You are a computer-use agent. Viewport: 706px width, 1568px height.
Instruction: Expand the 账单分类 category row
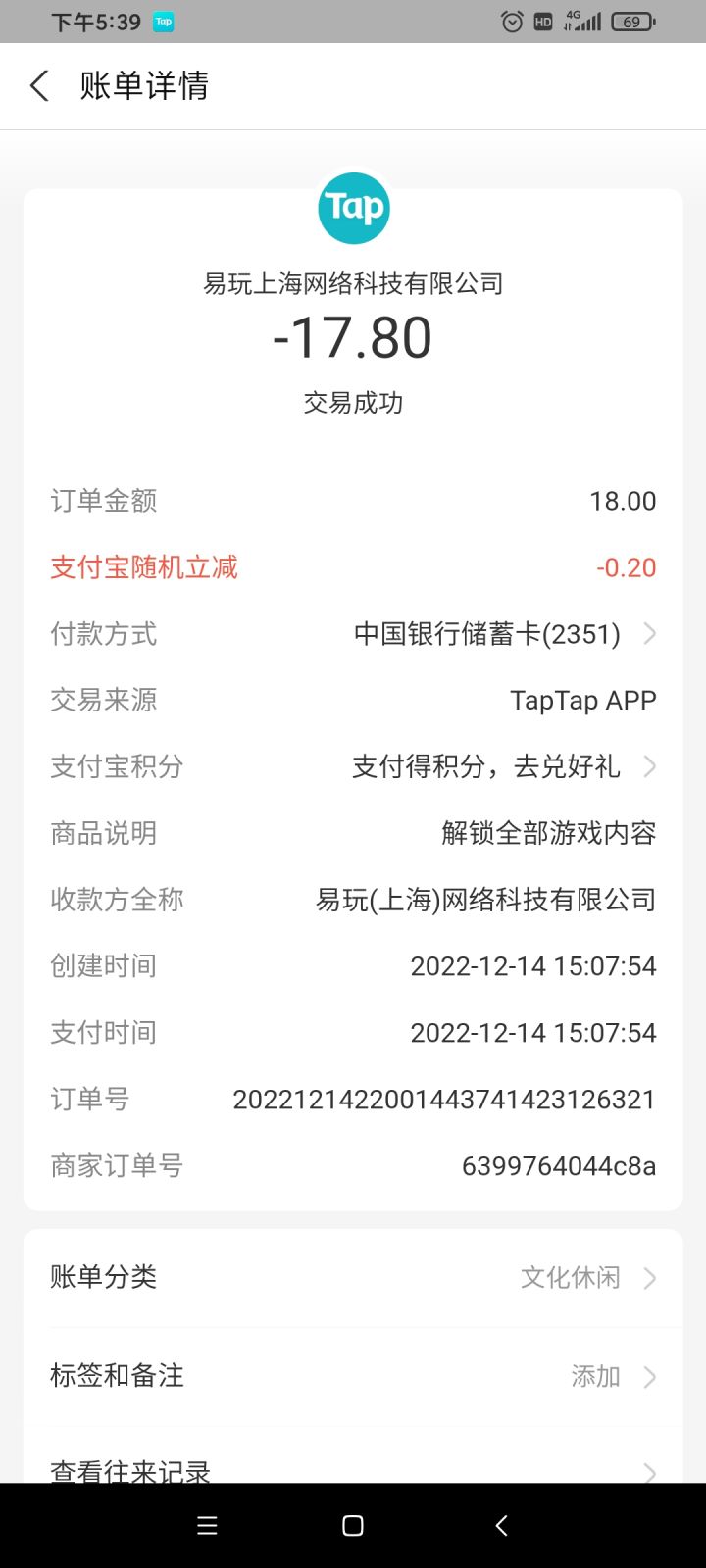pos(649,1278)
